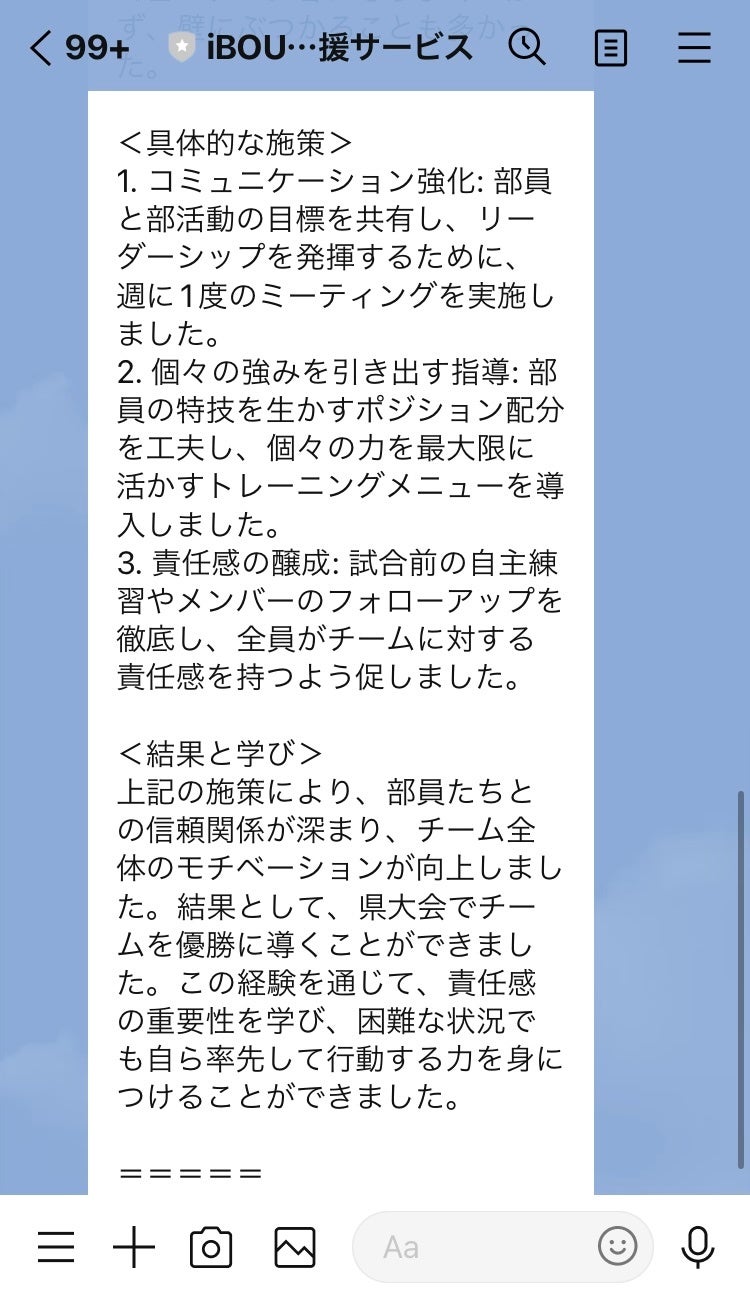Open the chat hamburger menu
Image resolution: width=750 pixels, height=1297 pixels.
point(694,47)
